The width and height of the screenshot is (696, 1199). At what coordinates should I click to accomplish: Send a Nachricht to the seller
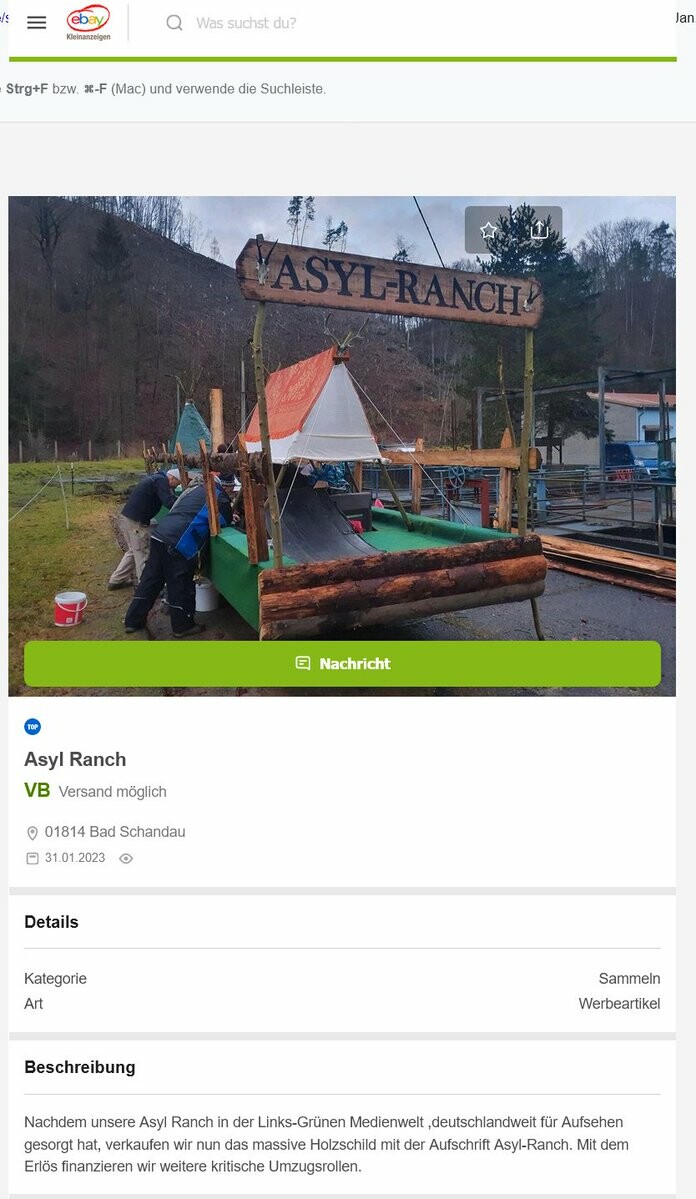(342, 663)
